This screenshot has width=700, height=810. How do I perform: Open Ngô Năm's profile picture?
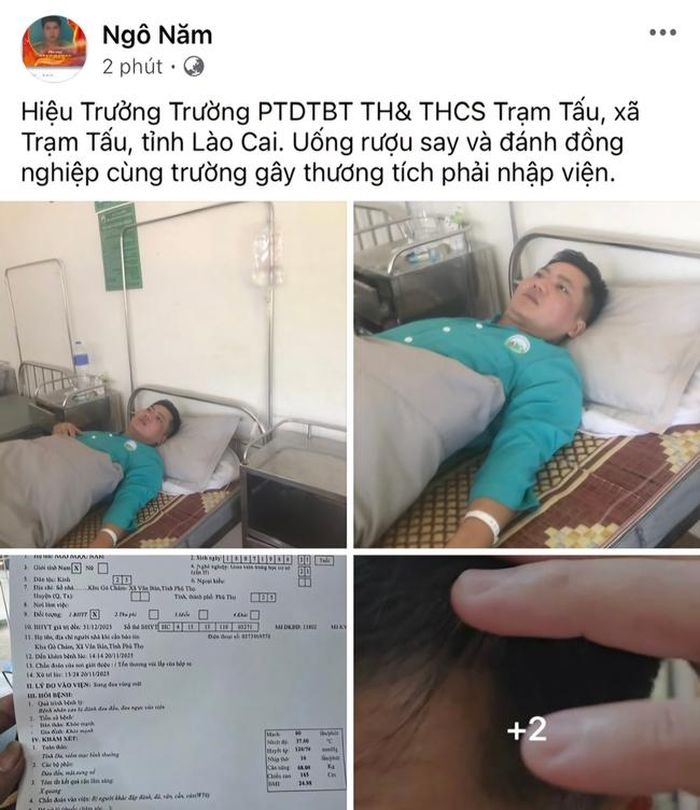54,50
